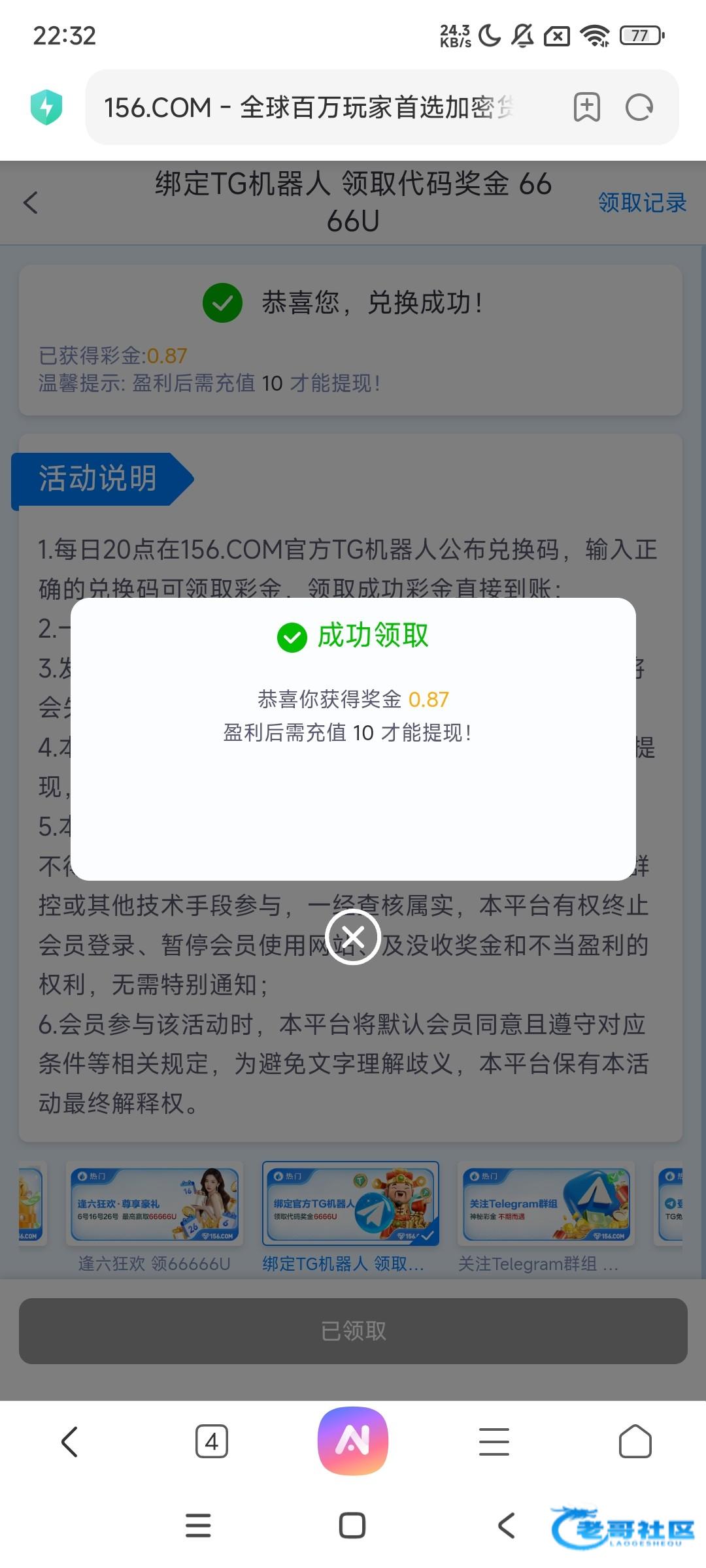Open 领取记录 claim history
Image resolution: width=706 pixels, height=1568 pixels.
642,203
